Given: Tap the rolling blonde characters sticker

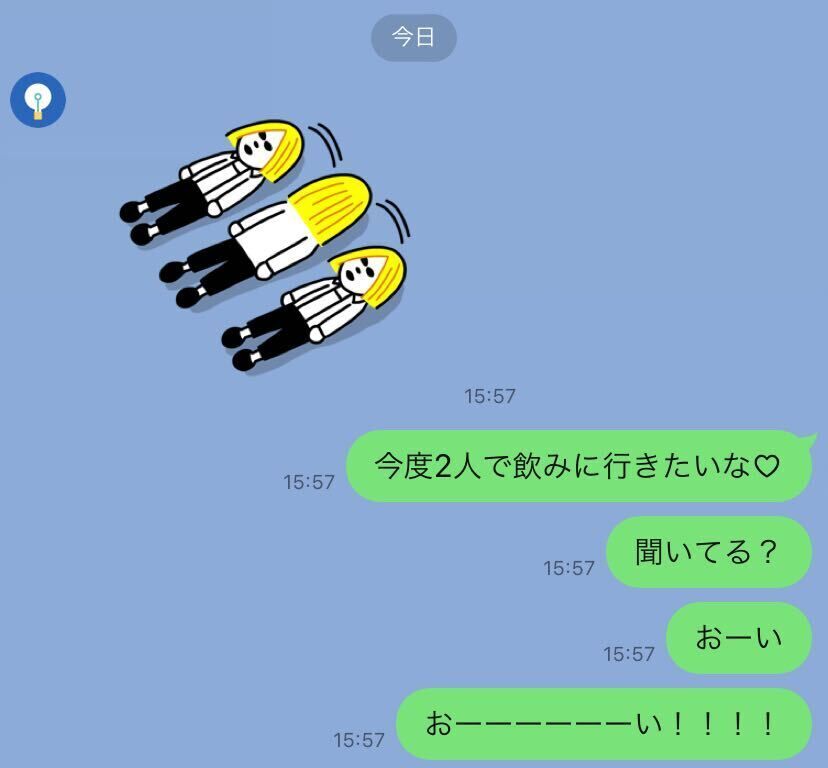Looking at the screenshot, I should pyautogui.click(x=267, y=245).
